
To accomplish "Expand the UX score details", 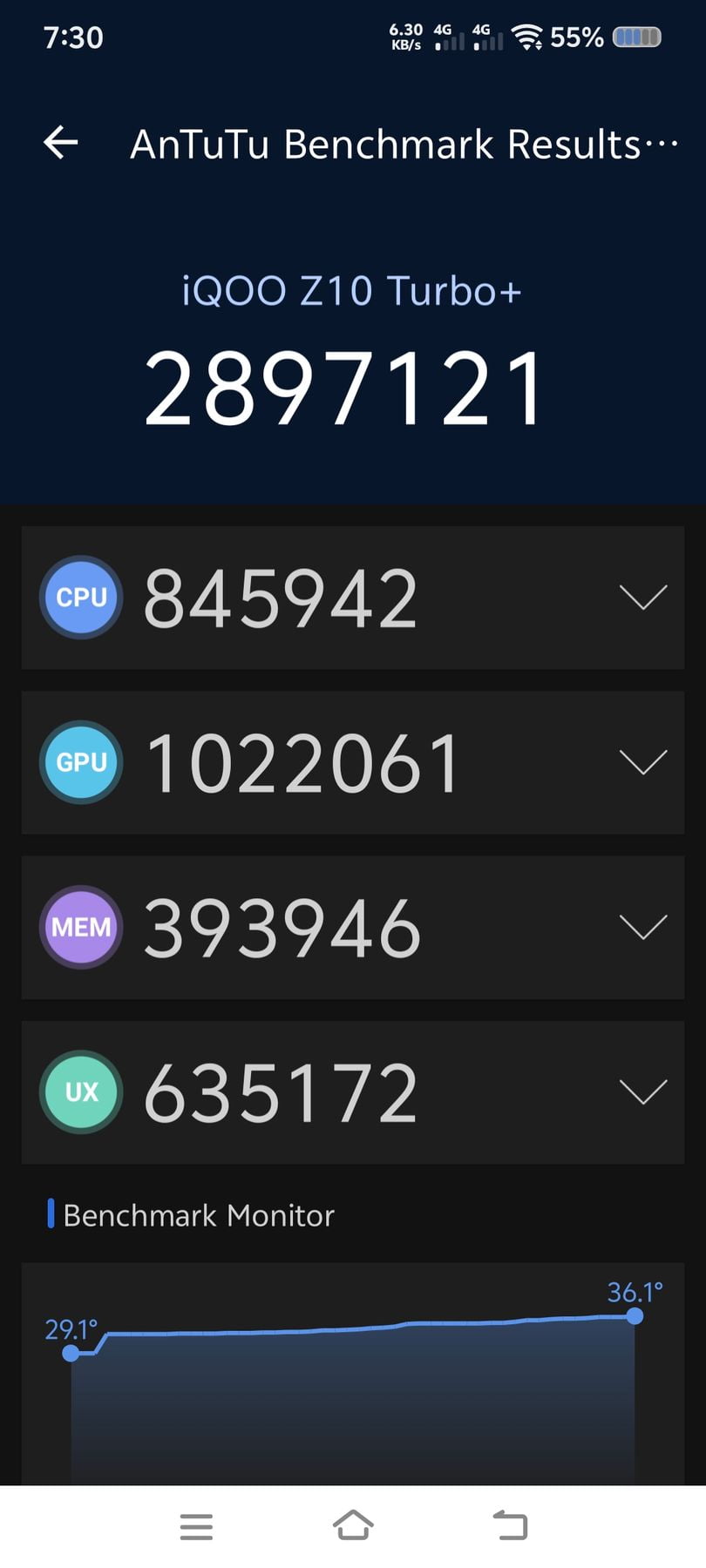I will click(x=643, y=1092).
